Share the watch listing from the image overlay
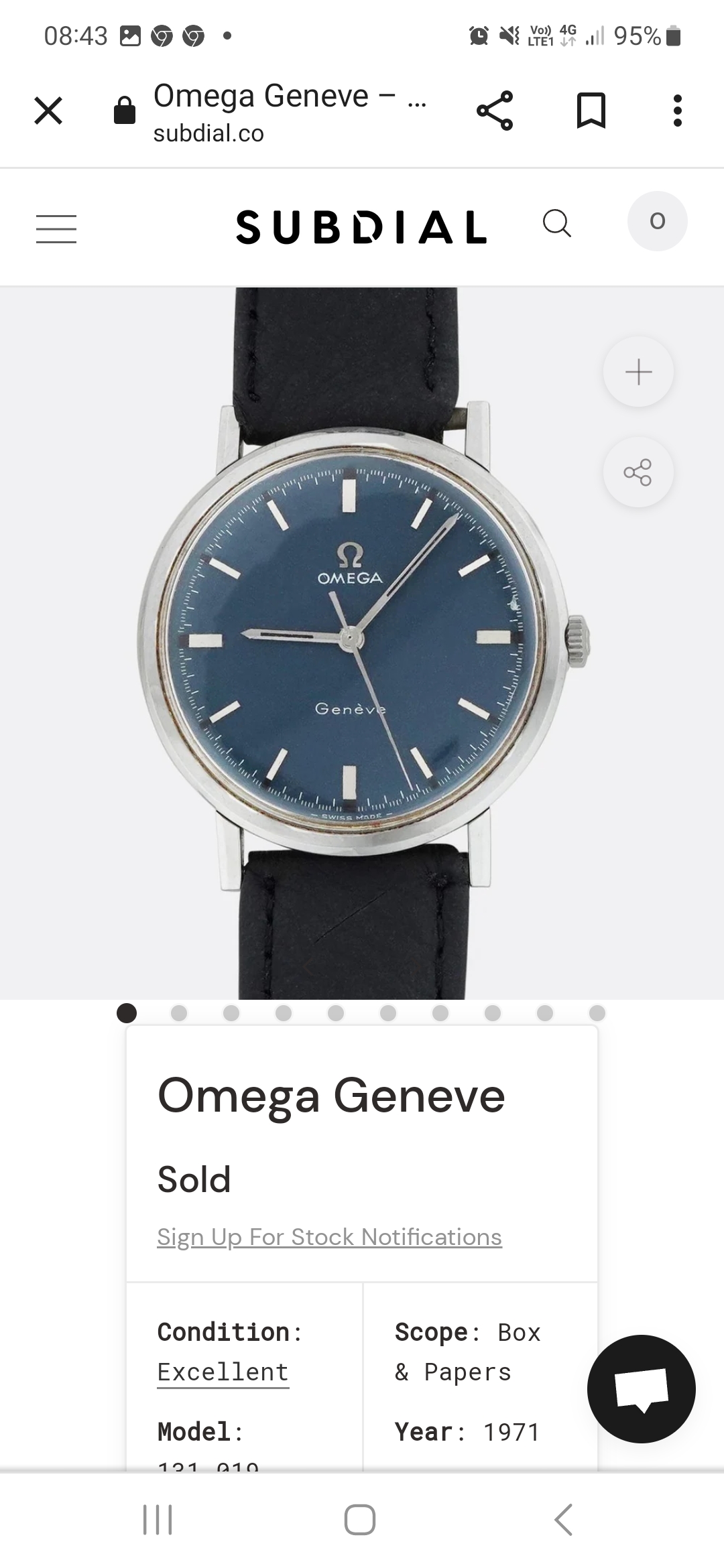724x1568 pixels. 638,472
